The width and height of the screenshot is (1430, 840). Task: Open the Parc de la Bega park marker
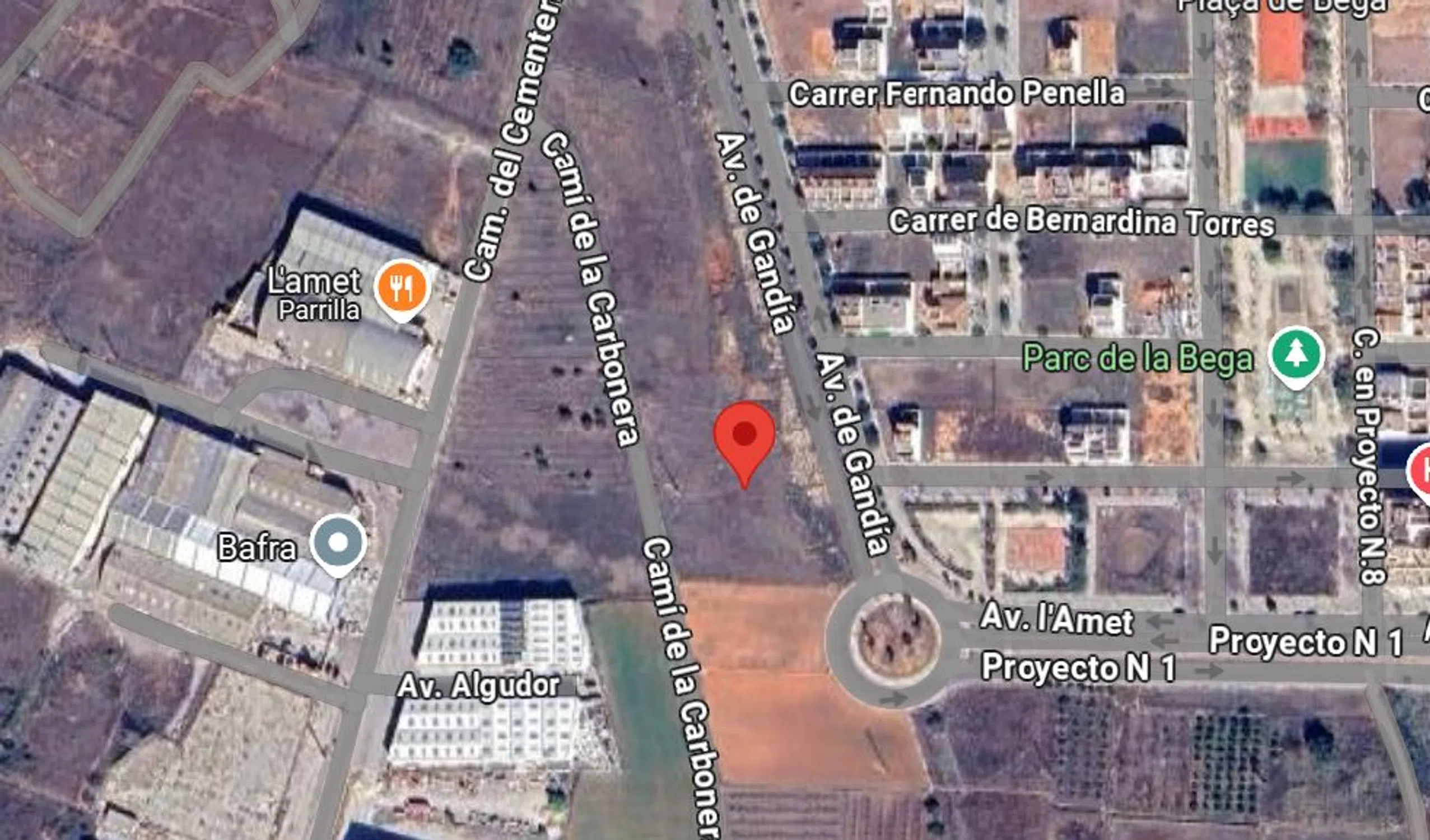click(1296, 356)
